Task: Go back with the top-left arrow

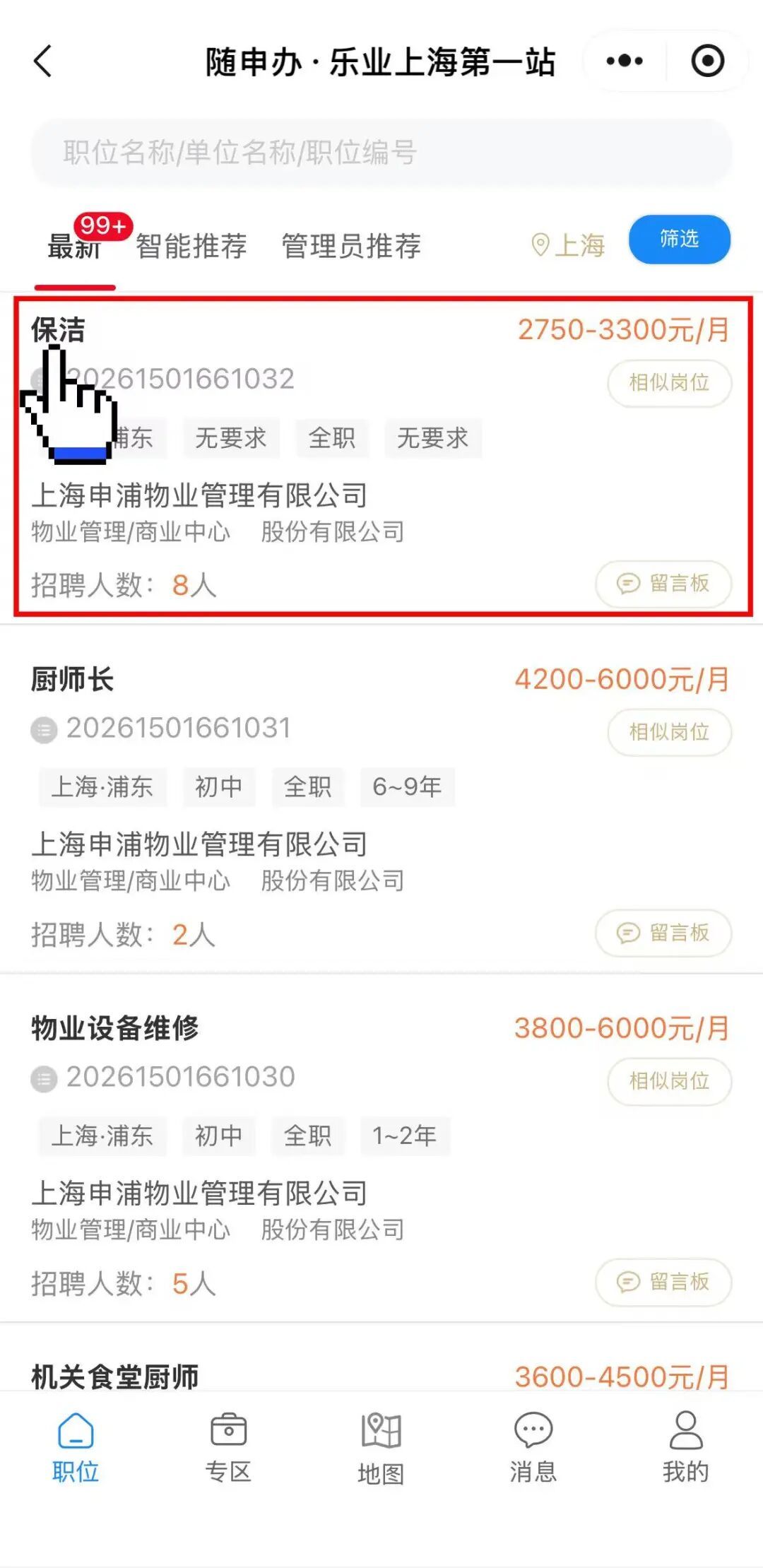Action: point(44,61)
